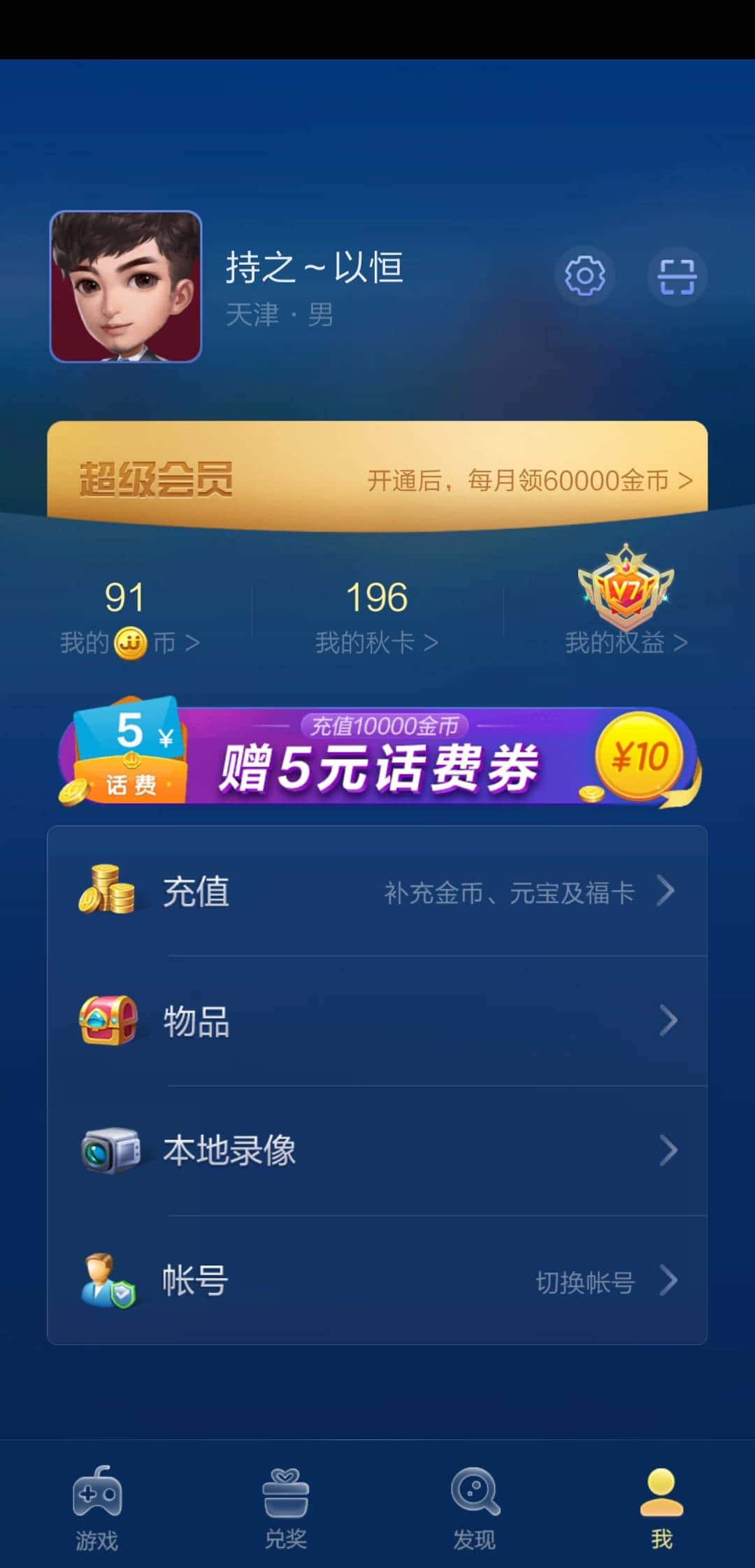Click 切换帐号 to switch accounts

[x=586, y=1282]
